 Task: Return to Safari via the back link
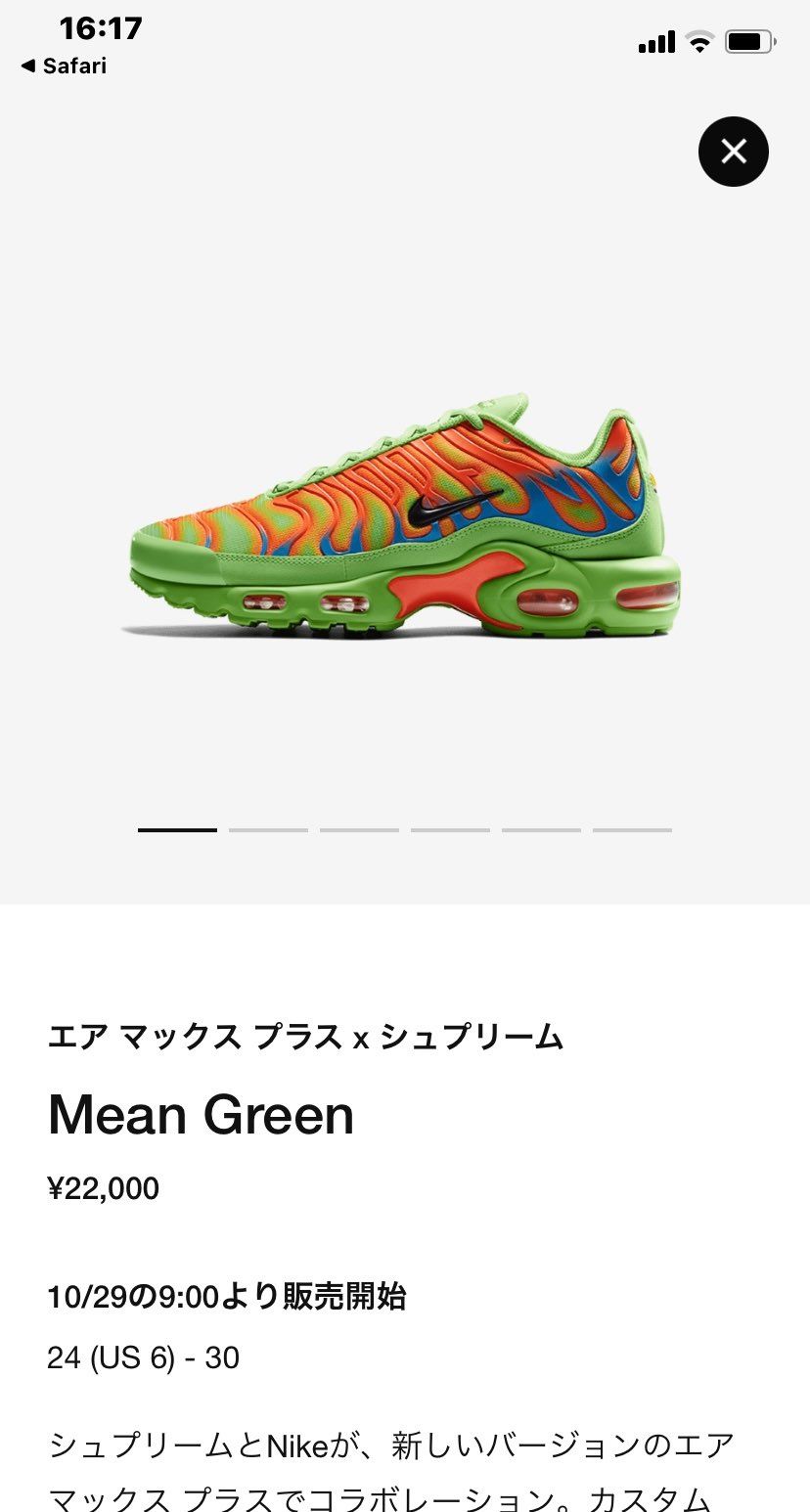[x=64, y=67]
